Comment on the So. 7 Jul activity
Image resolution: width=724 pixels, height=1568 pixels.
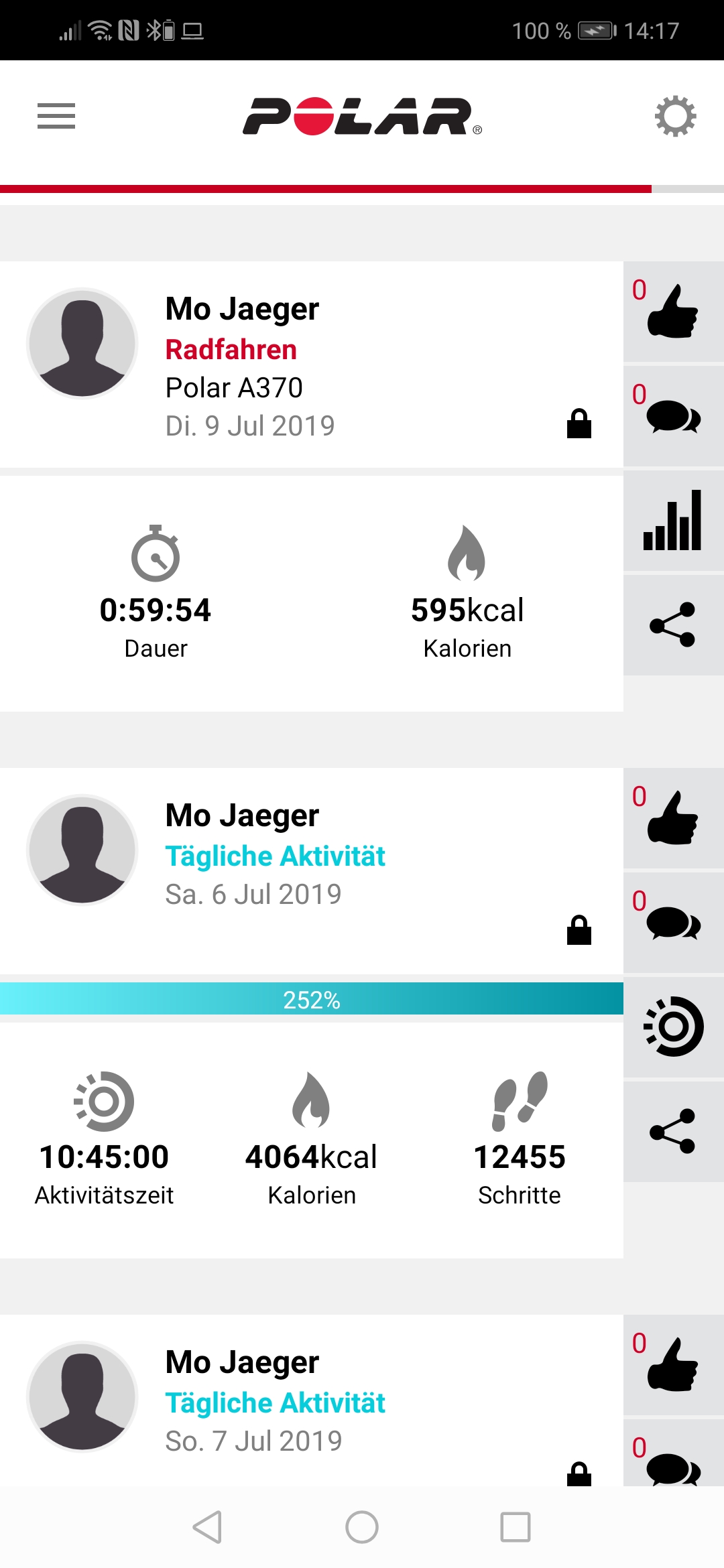coord(673,1461)
